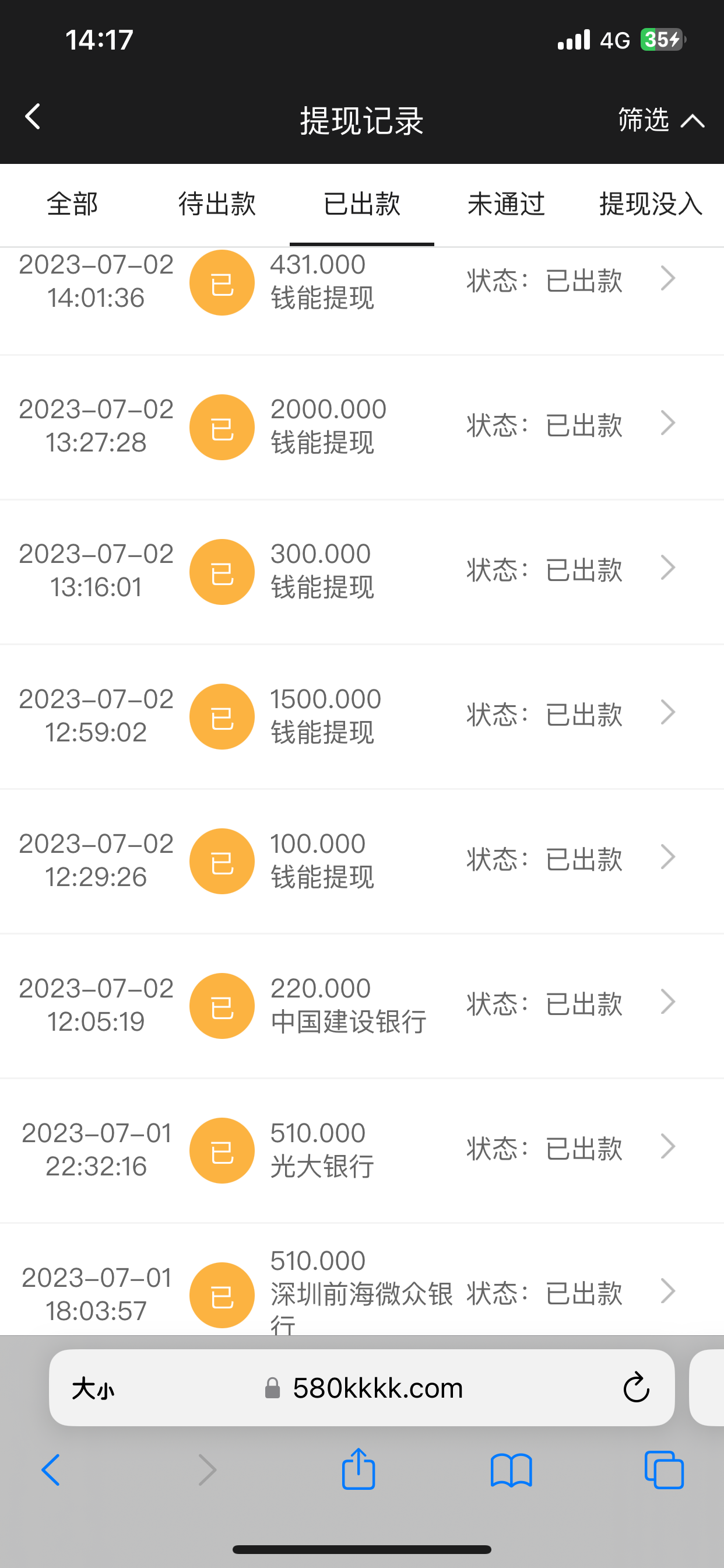Image resolution: width=724 pixels, height=1568 pixels.
Task: Open the 筛选 filter dropdown
Action: pyautogui.click(x=660, y=120)
